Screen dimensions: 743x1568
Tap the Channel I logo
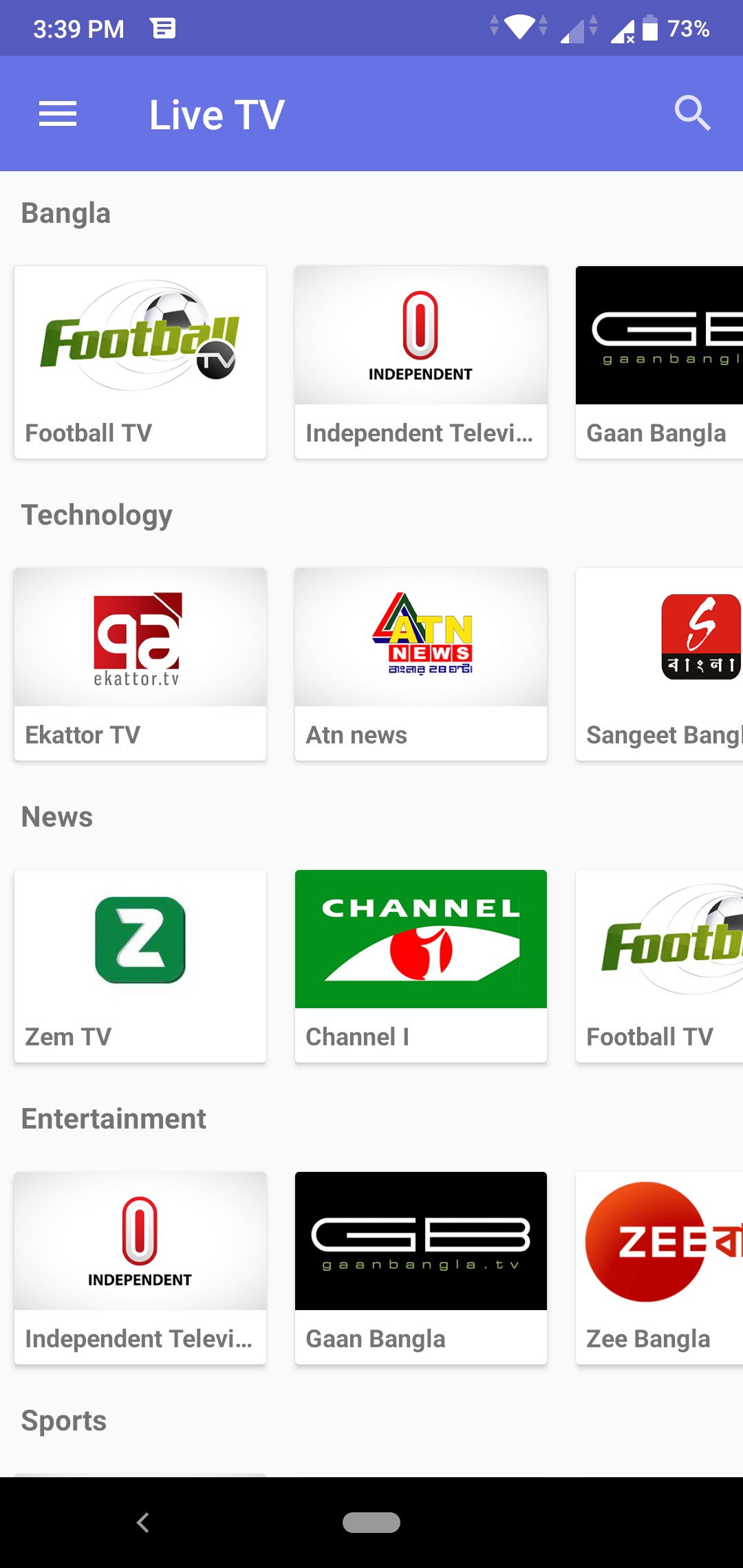(x=420, y=939)
